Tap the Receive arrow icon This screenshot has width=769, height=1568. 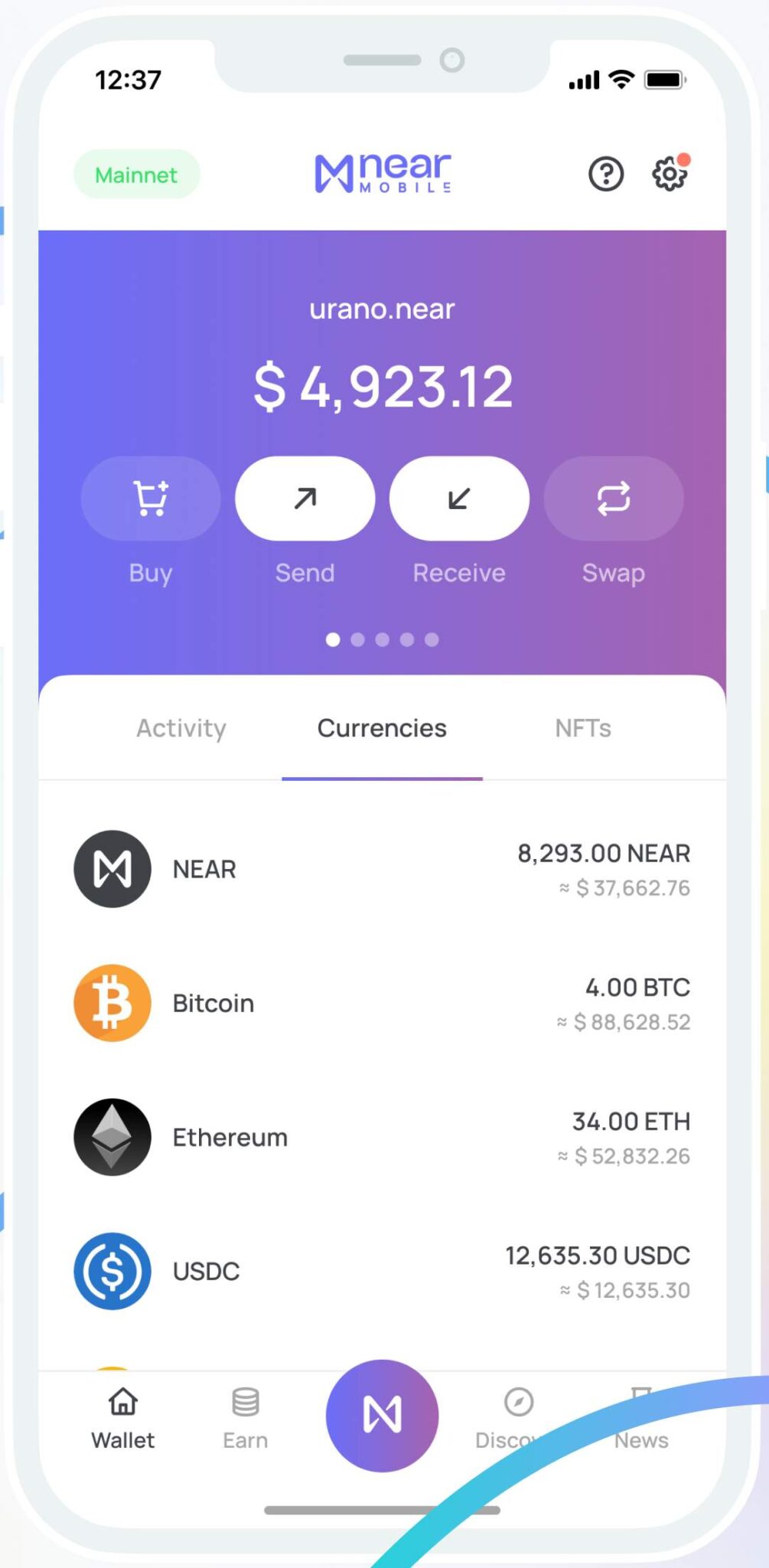coord(458,498)
